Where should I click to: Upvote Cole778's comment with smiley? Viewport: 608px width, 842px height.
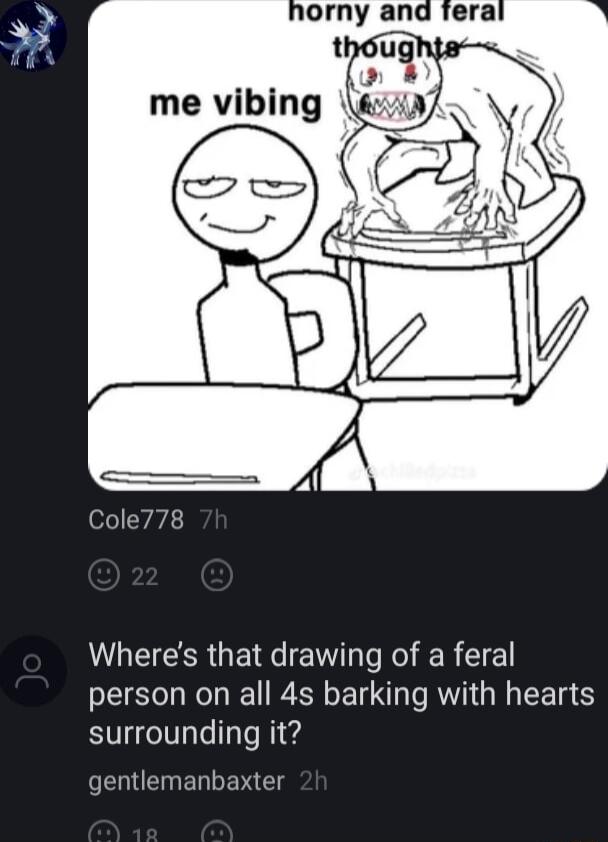pyautogui.click(x=103, y=576)
